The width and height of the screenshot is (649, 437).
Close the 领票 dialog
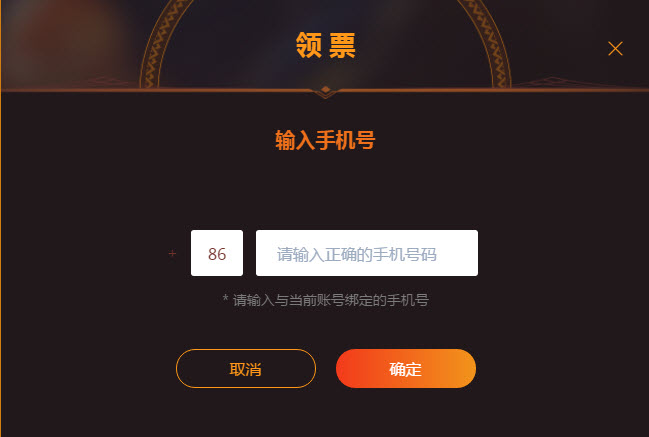coord(615,49)
